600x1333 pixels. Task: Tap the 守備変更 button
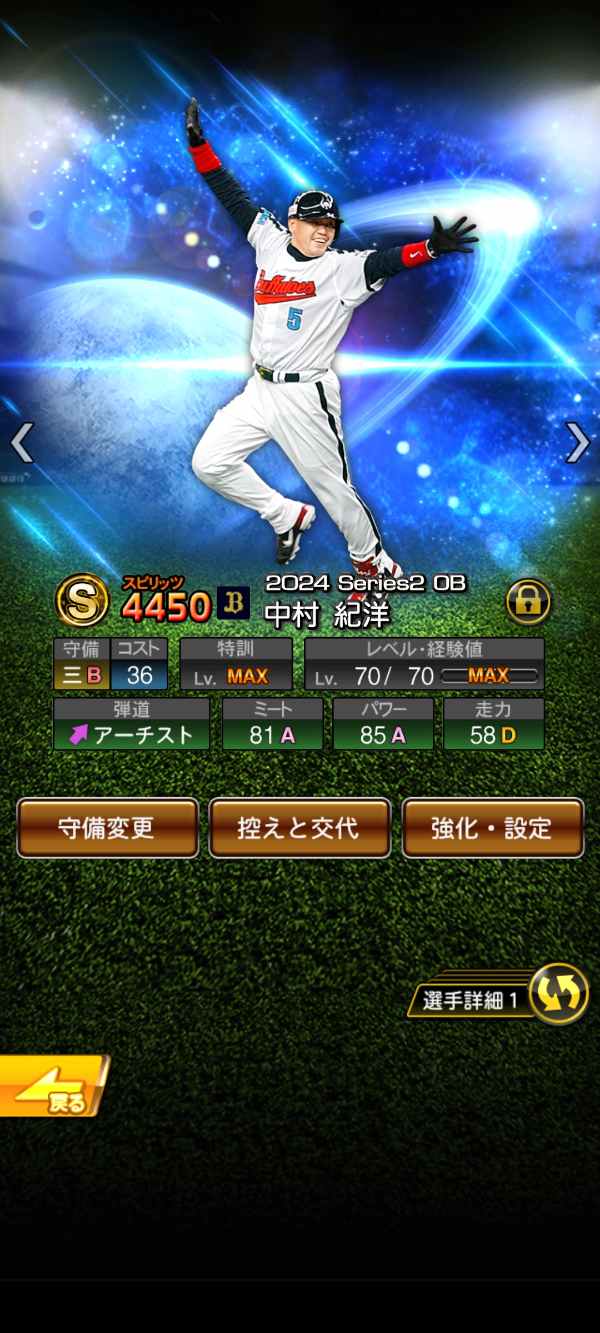[107, 828]
